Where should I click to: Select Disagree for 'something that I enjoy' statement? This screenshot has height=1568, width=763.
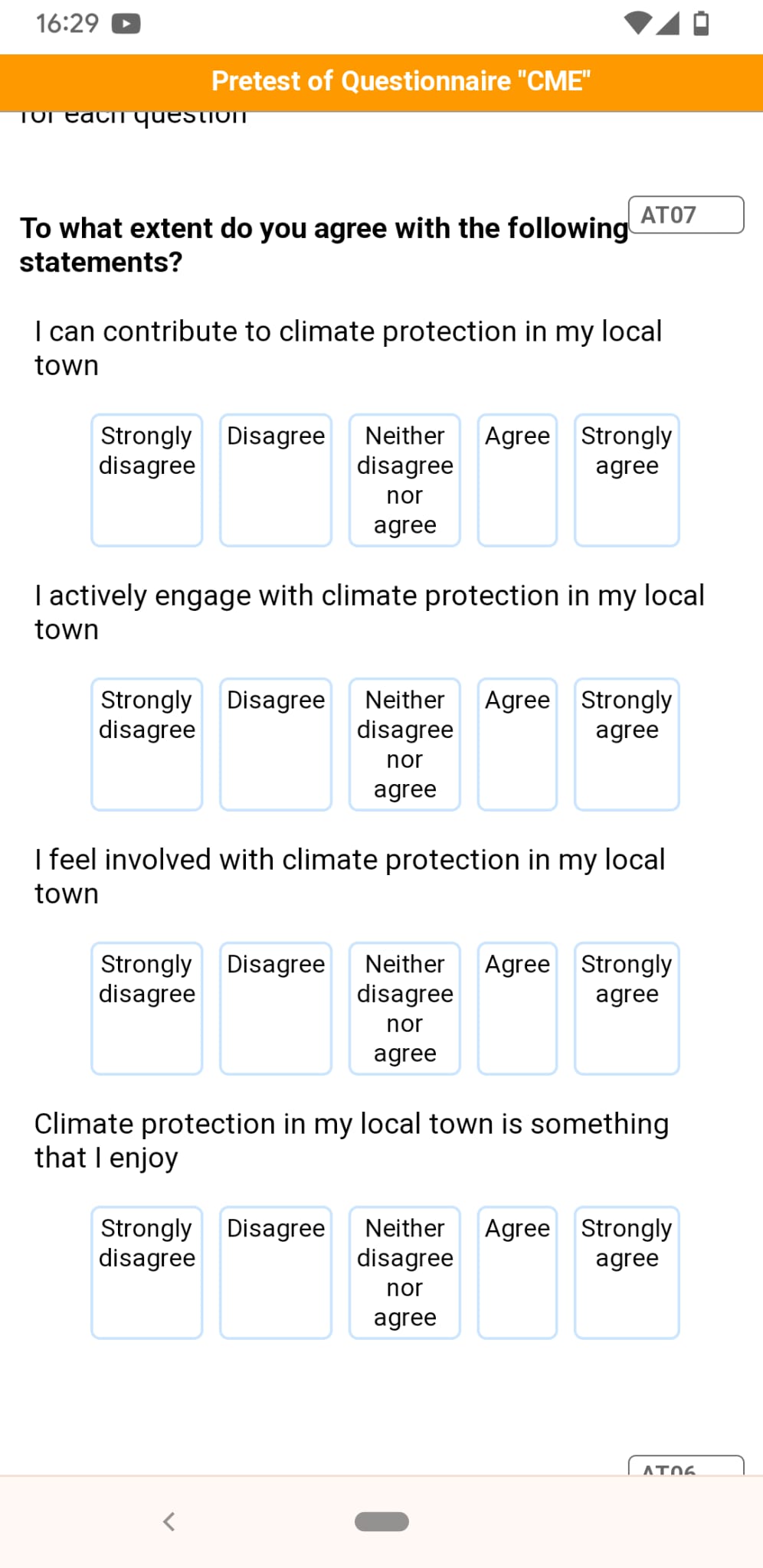pos(276,1272)
